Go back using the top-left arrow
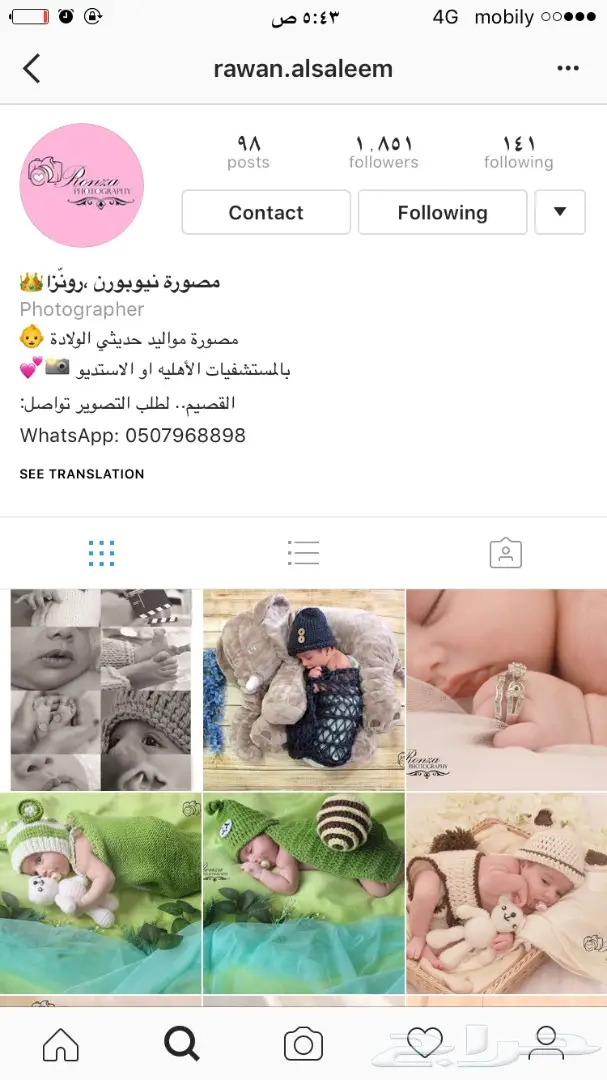The height and width of the screenshot is (1080, 607). coord(32,69)
